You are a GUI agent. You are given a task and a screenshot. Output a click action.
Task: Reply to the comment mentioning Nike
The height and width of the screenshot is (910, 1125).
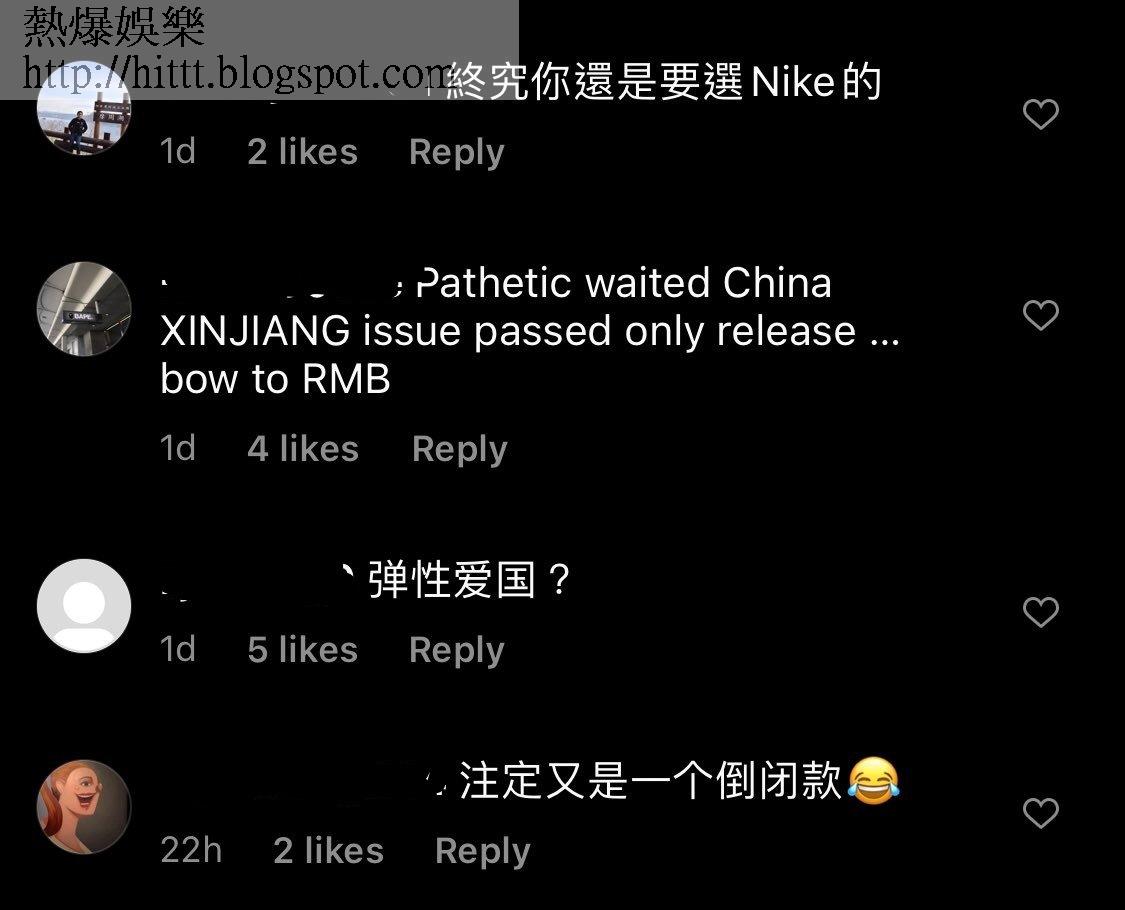(x=456, y=152)
